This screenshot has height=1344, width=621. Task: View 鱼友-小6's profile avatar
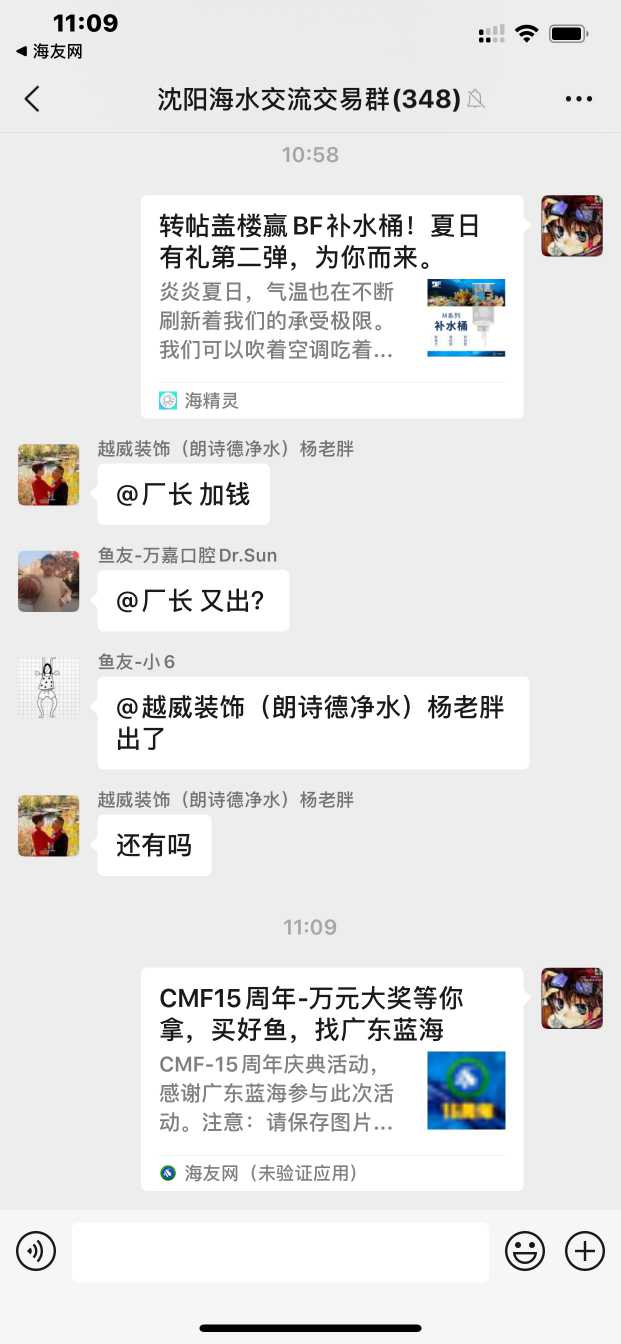48,688
